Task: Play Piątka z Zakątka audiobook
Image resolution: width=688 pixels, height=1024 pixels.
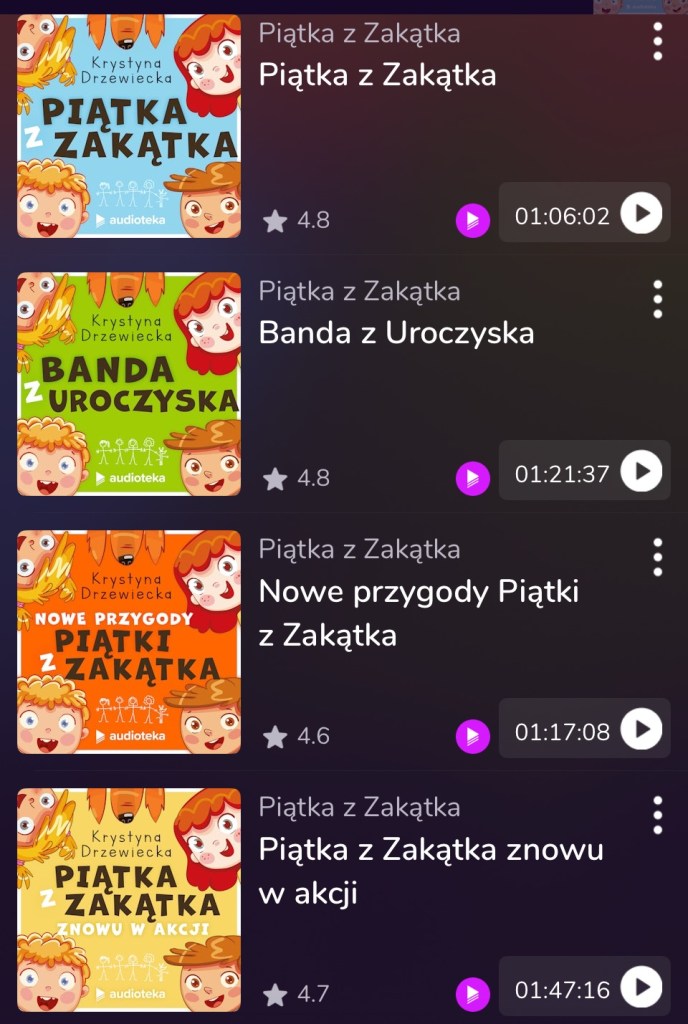Action: pos(641,213)
